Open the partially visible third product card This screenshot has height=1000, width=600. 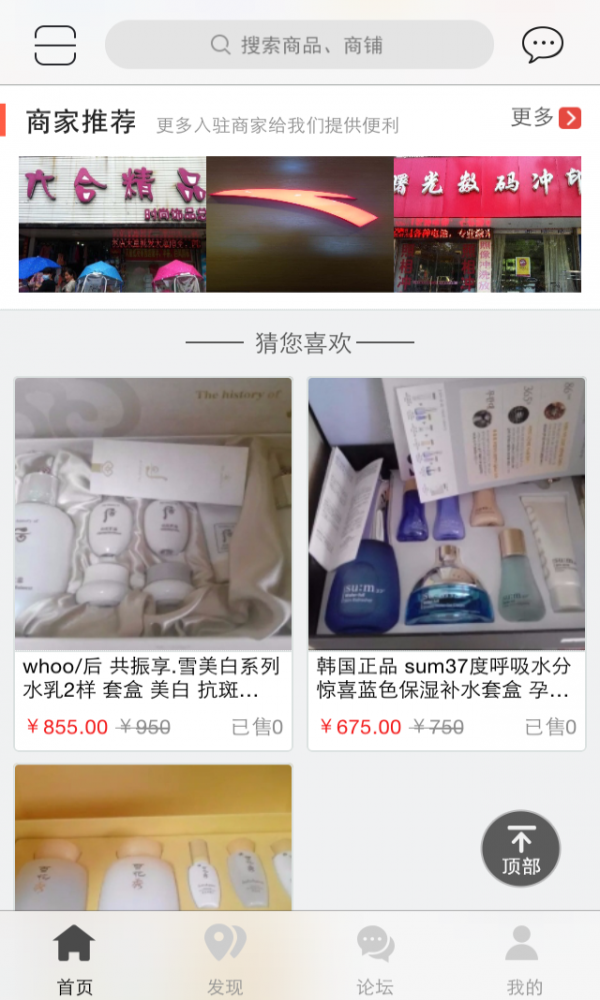tap(153, 838)
